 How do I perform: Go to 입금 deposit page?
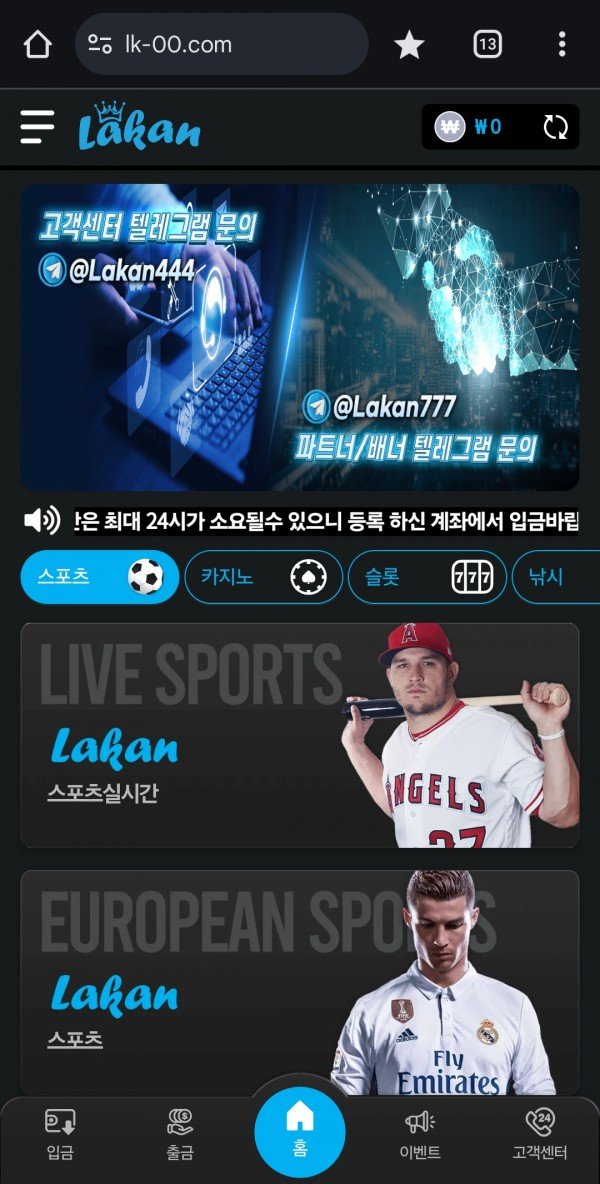[x=60, y=1135]
